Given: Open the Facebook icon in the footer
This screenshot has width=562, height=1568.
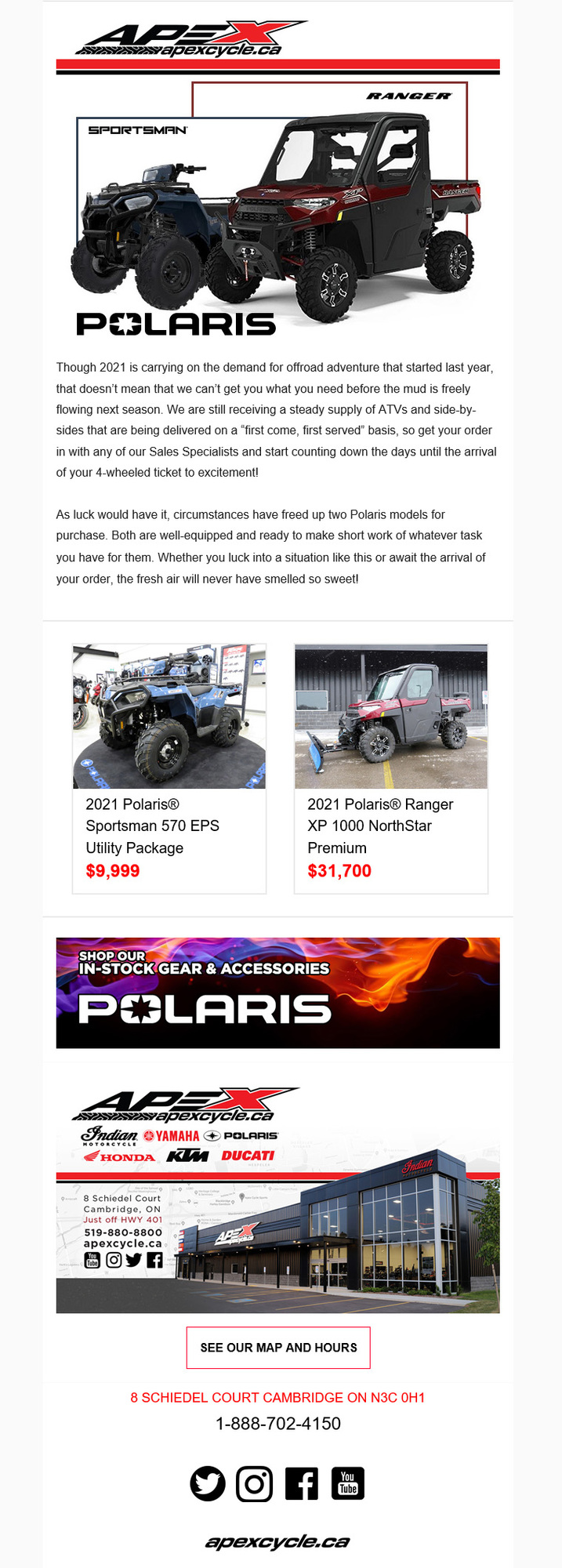Looking at the screenshot, I should (302, 1483).
